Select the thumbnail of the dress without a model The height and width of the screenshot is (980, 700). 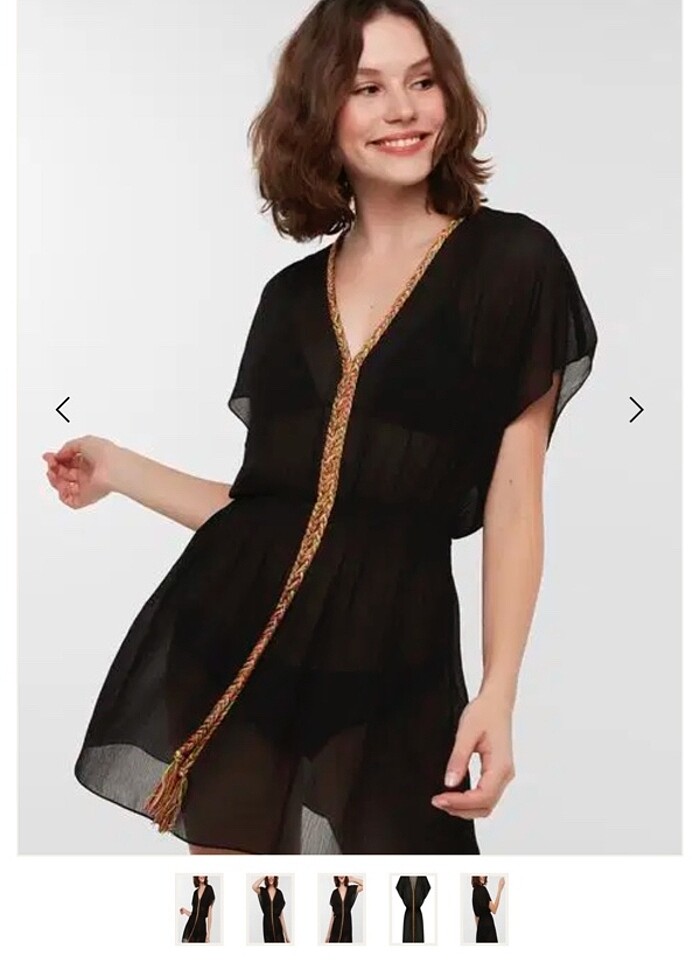pos(412,909)
